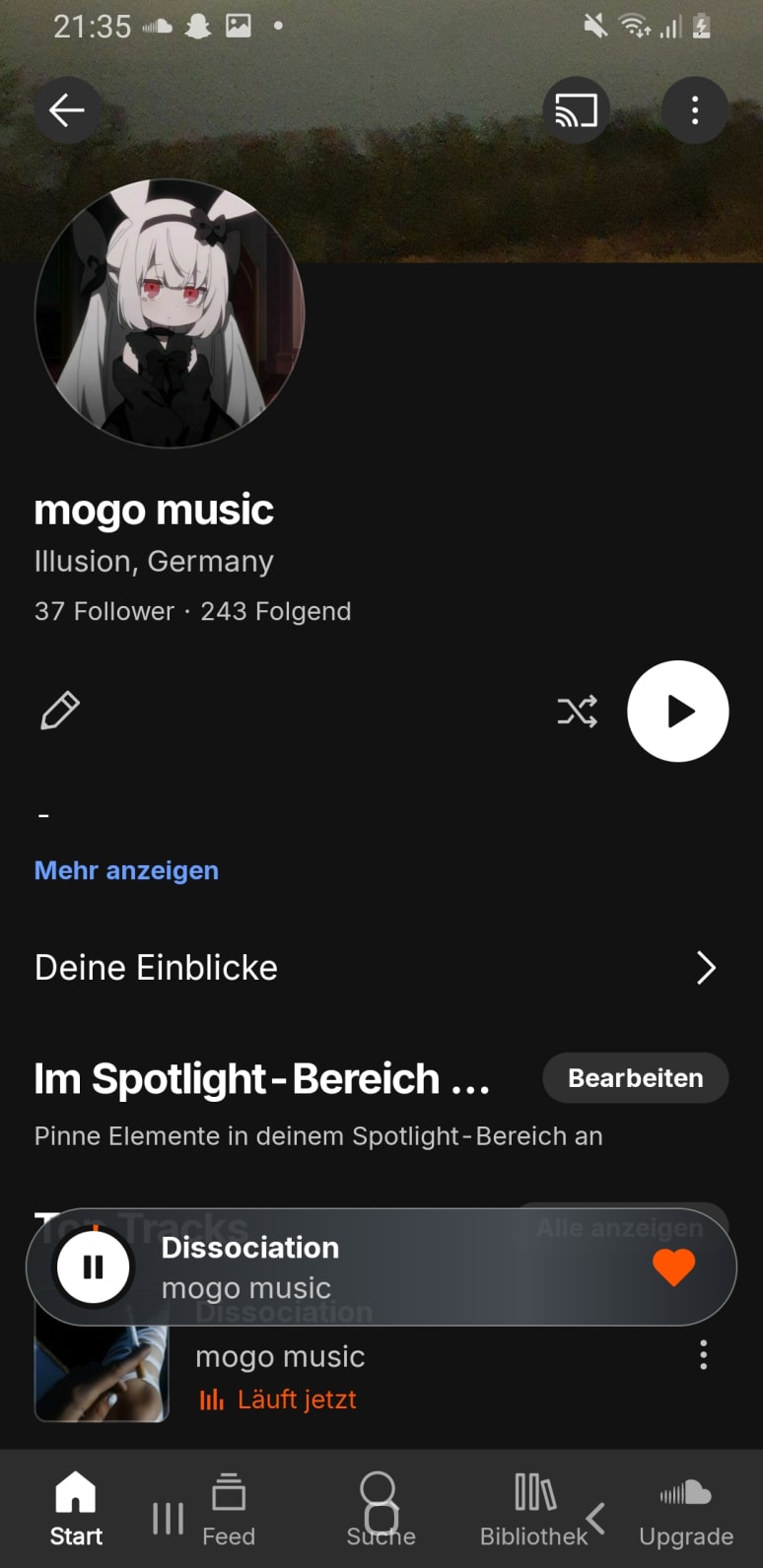Open the Google Cast icon

click(576, 109)
